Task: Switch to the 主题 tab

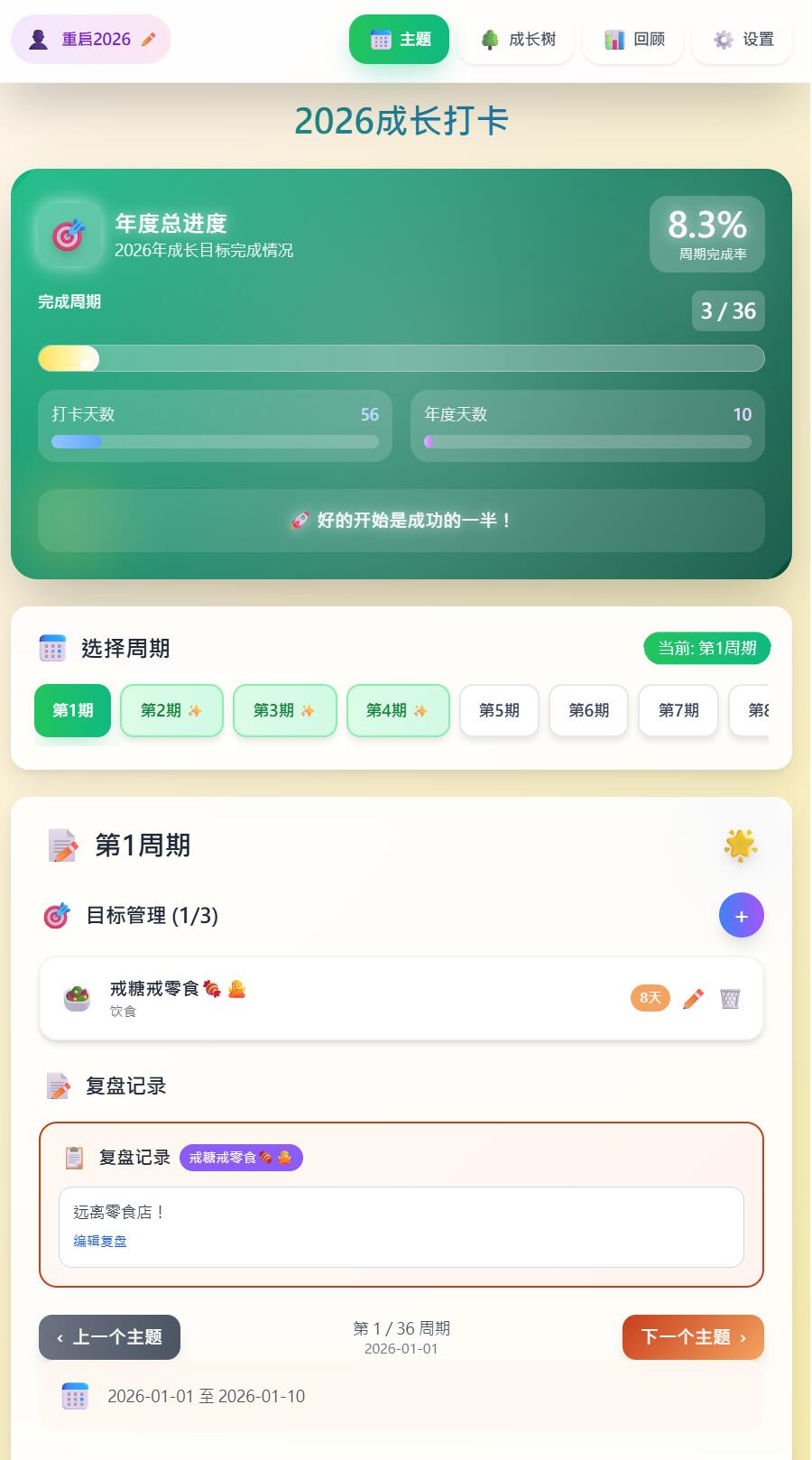Action: click(x=399, y=39)
